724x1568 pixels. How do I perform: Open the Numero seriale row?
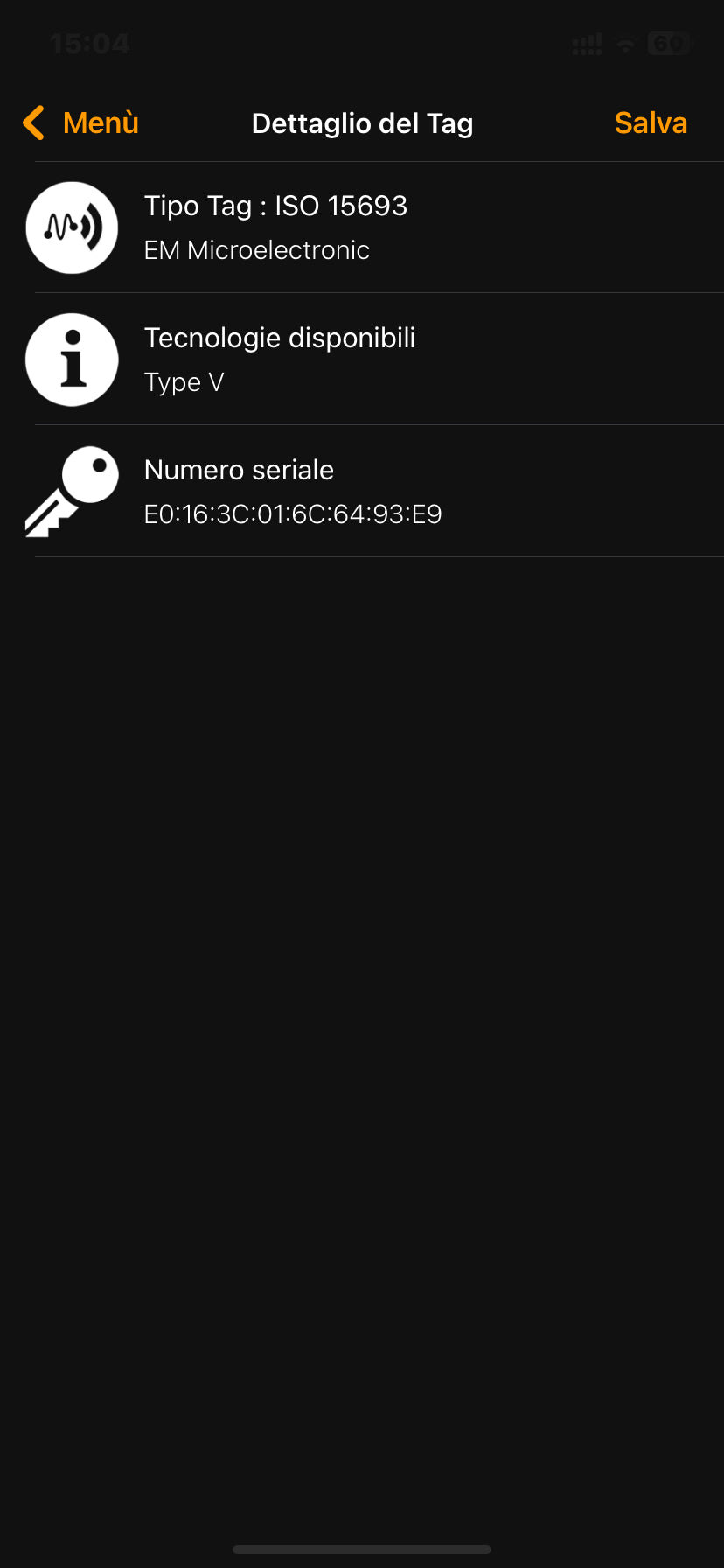coord(362,492)
